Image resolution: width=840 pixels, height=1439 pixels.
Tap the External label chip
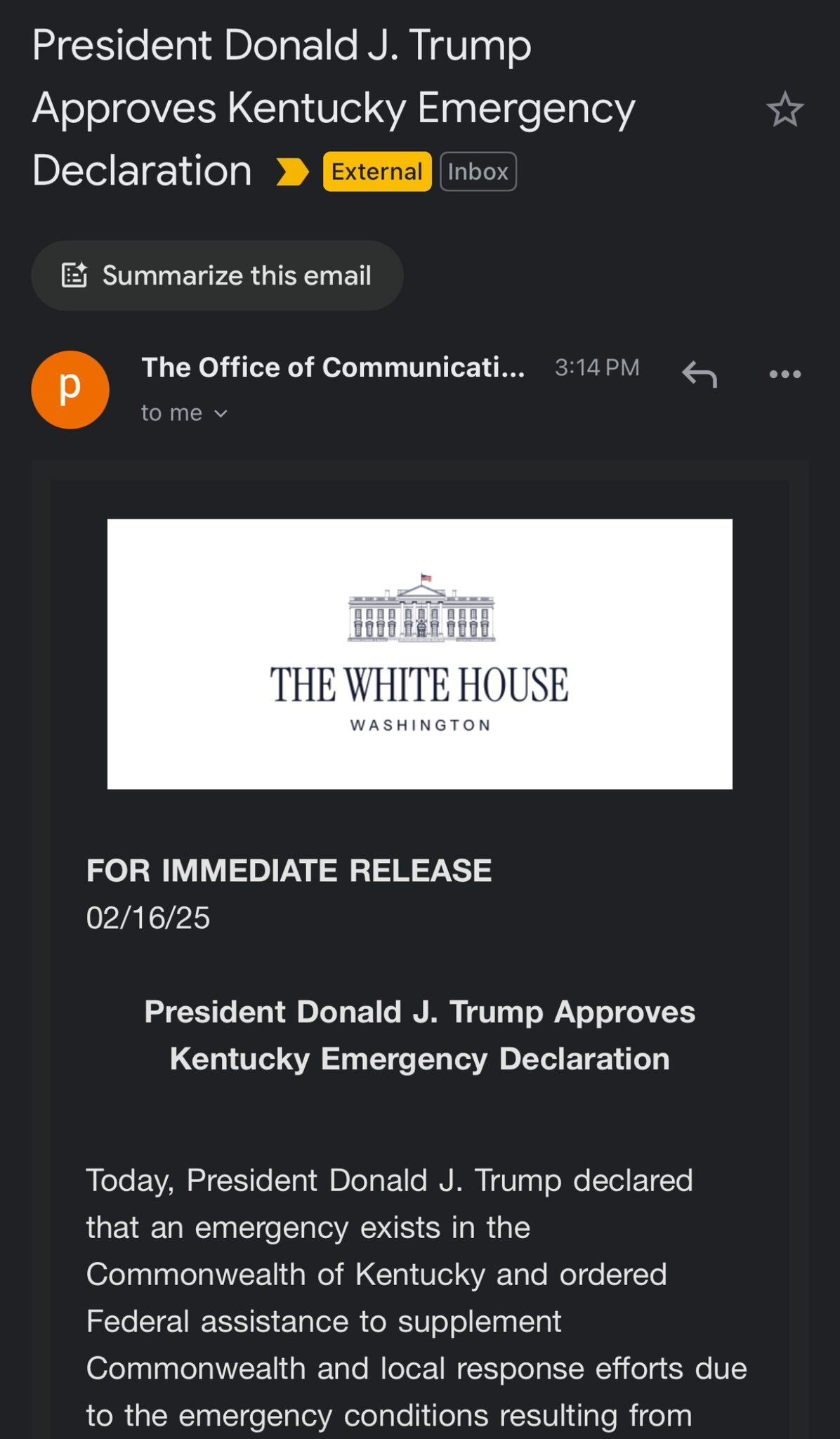pos(376,171)
